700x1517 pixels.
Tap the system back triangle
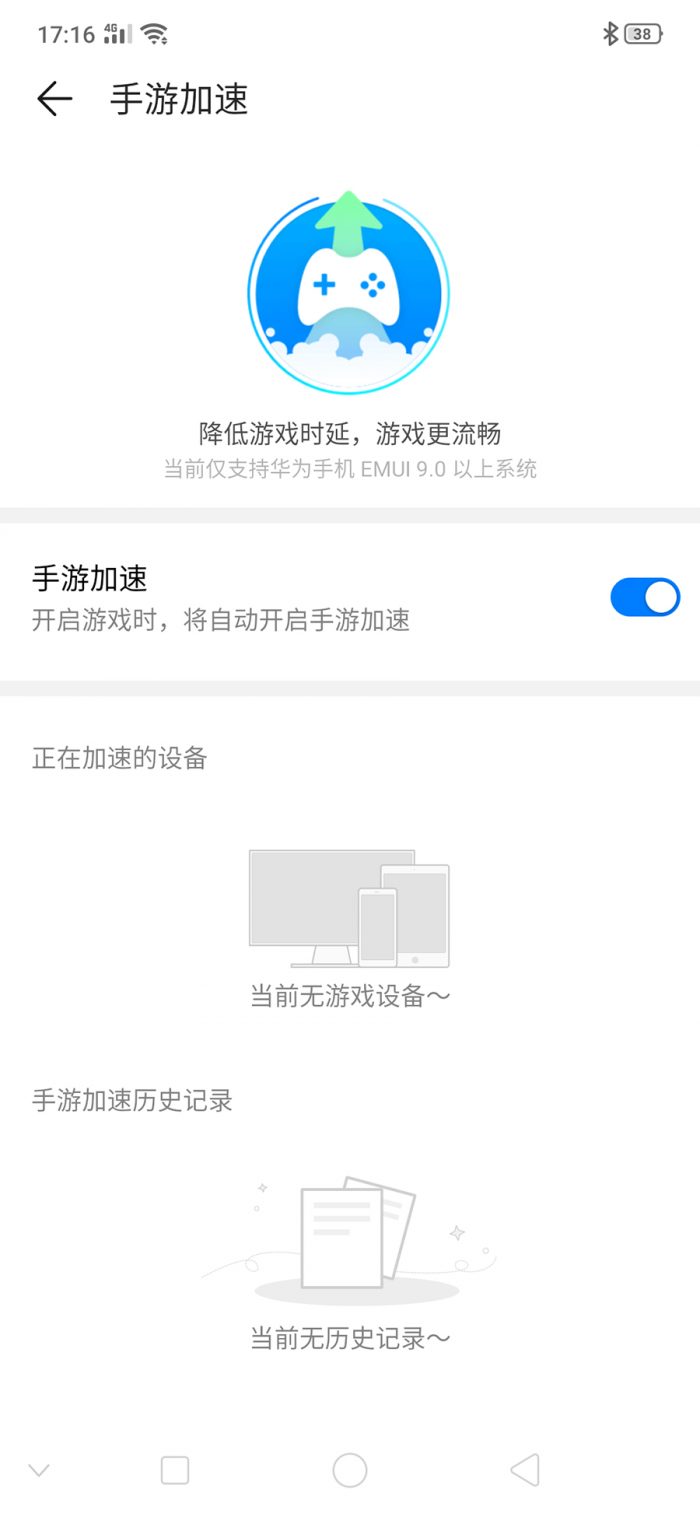click(x=525, y=1470)
